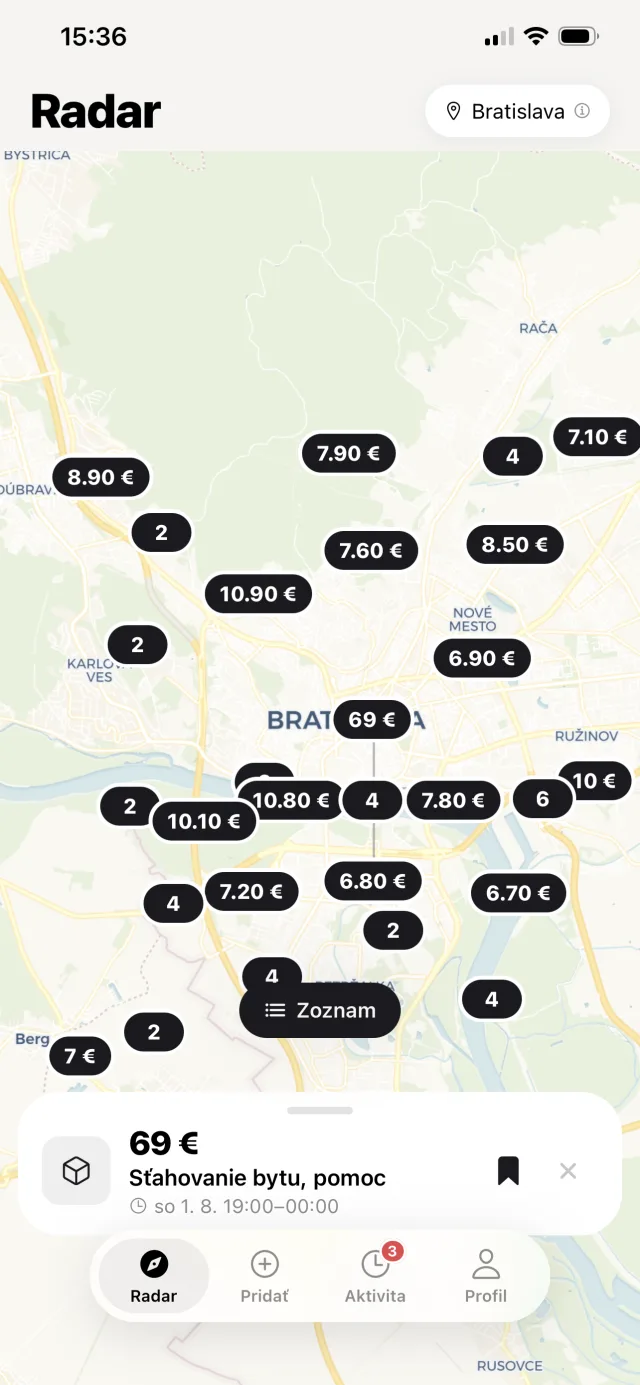The height and width of the screenshot is (1385, 640).
Task: Tap the 7.90 € map marker
Action: click(348, 454)
